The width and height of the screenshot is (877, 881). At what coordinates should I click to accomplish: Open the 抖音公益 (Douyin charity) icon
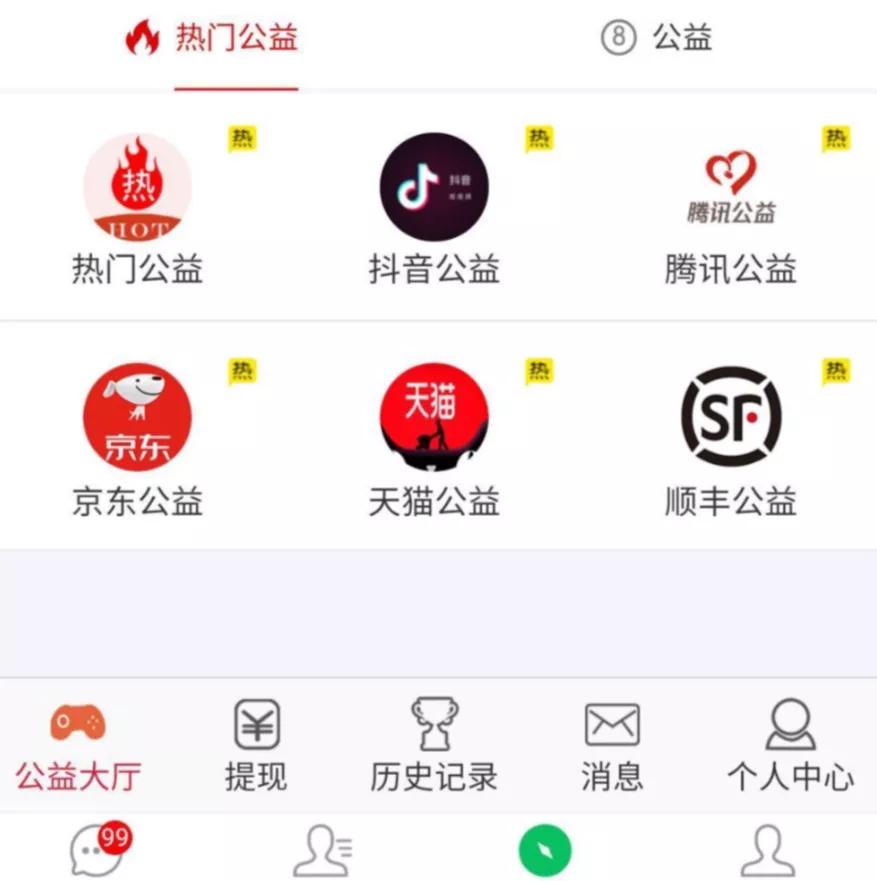[x=432, y=187]
